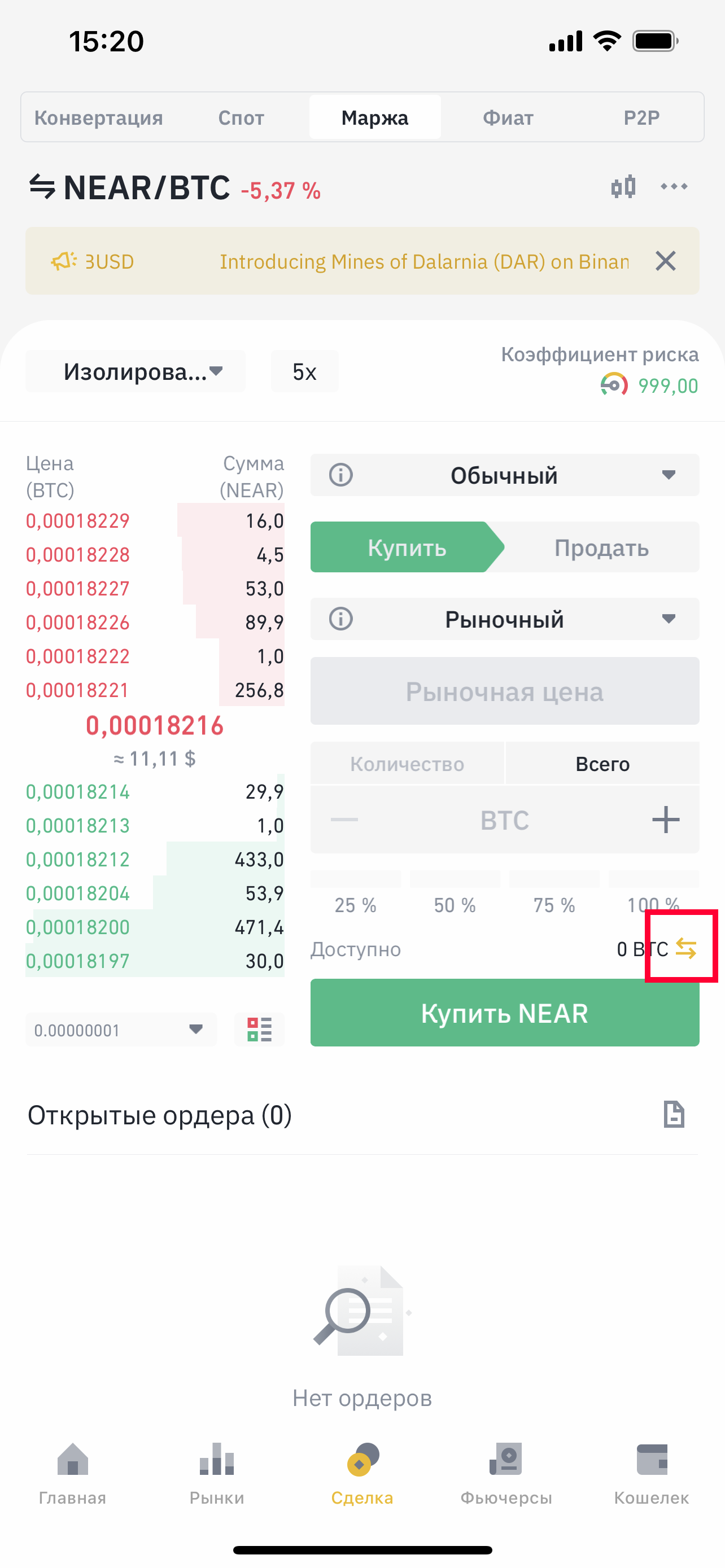Open the Фиат tab
This screenshot has height=1568, width=725.
coord(508,117)
